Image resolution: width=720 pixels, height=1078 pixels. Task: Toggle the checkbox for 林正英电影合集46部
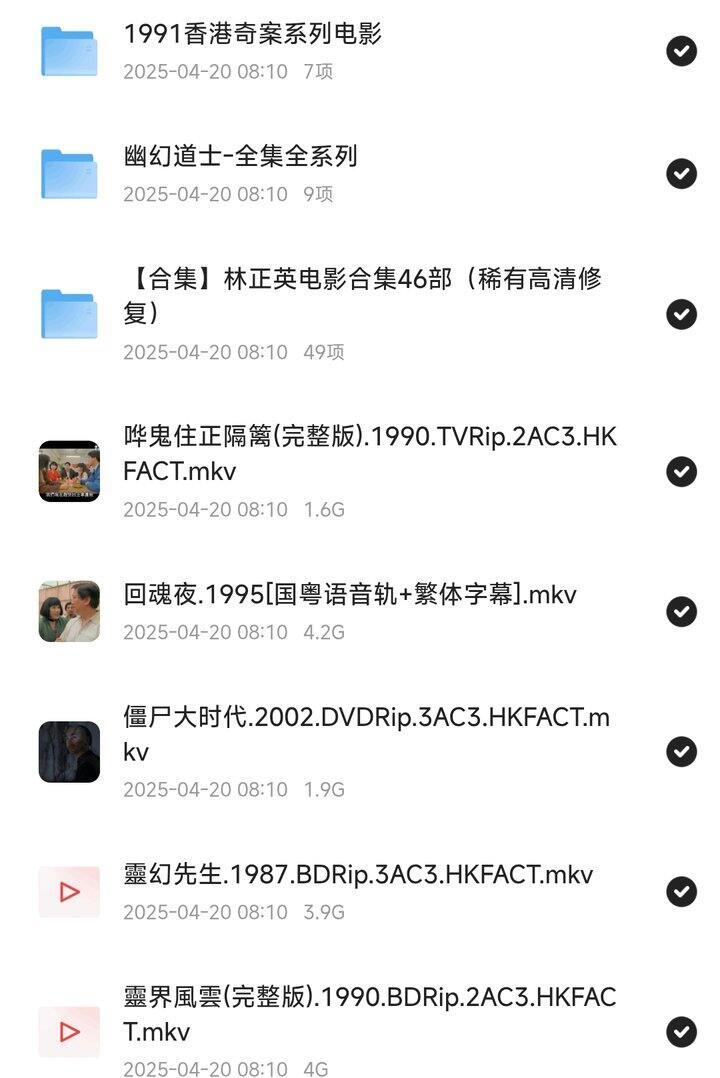point(682,314)
